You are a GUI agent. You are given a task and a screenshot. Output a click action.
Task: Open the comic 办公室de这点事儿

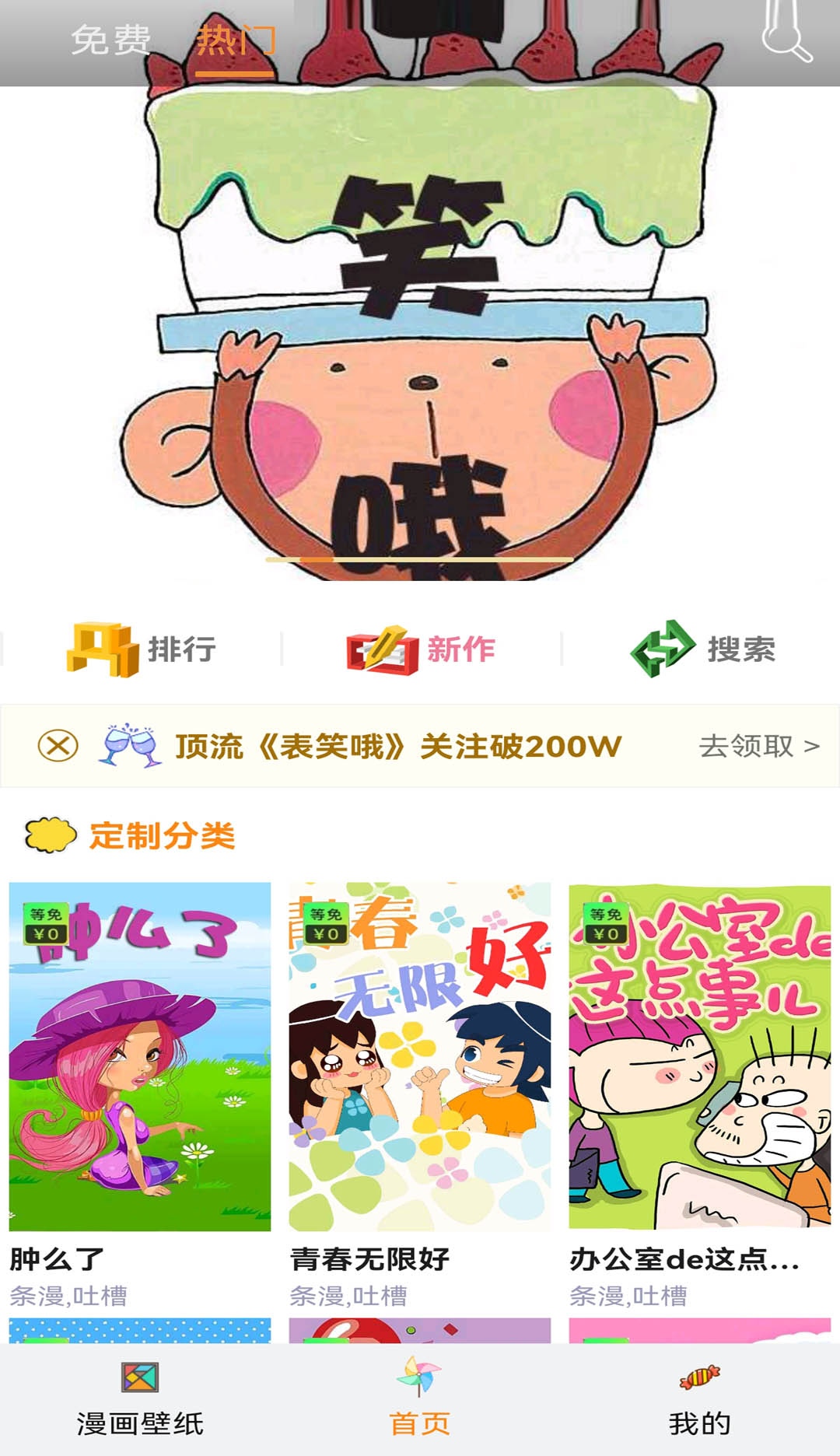[x=700, y=1056]
